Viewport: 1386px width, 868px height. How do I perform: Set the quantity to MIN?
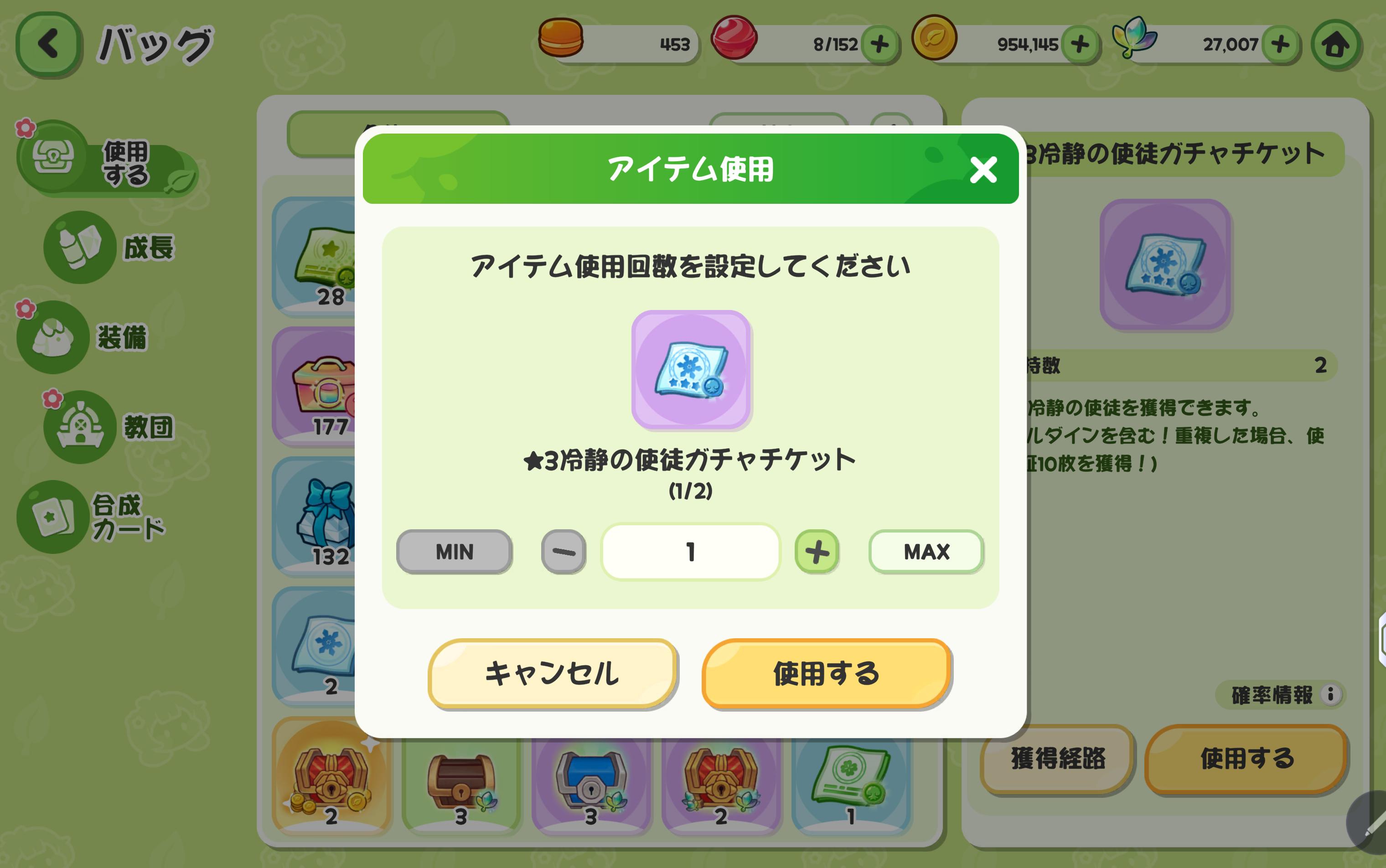(x=454, y=552)
